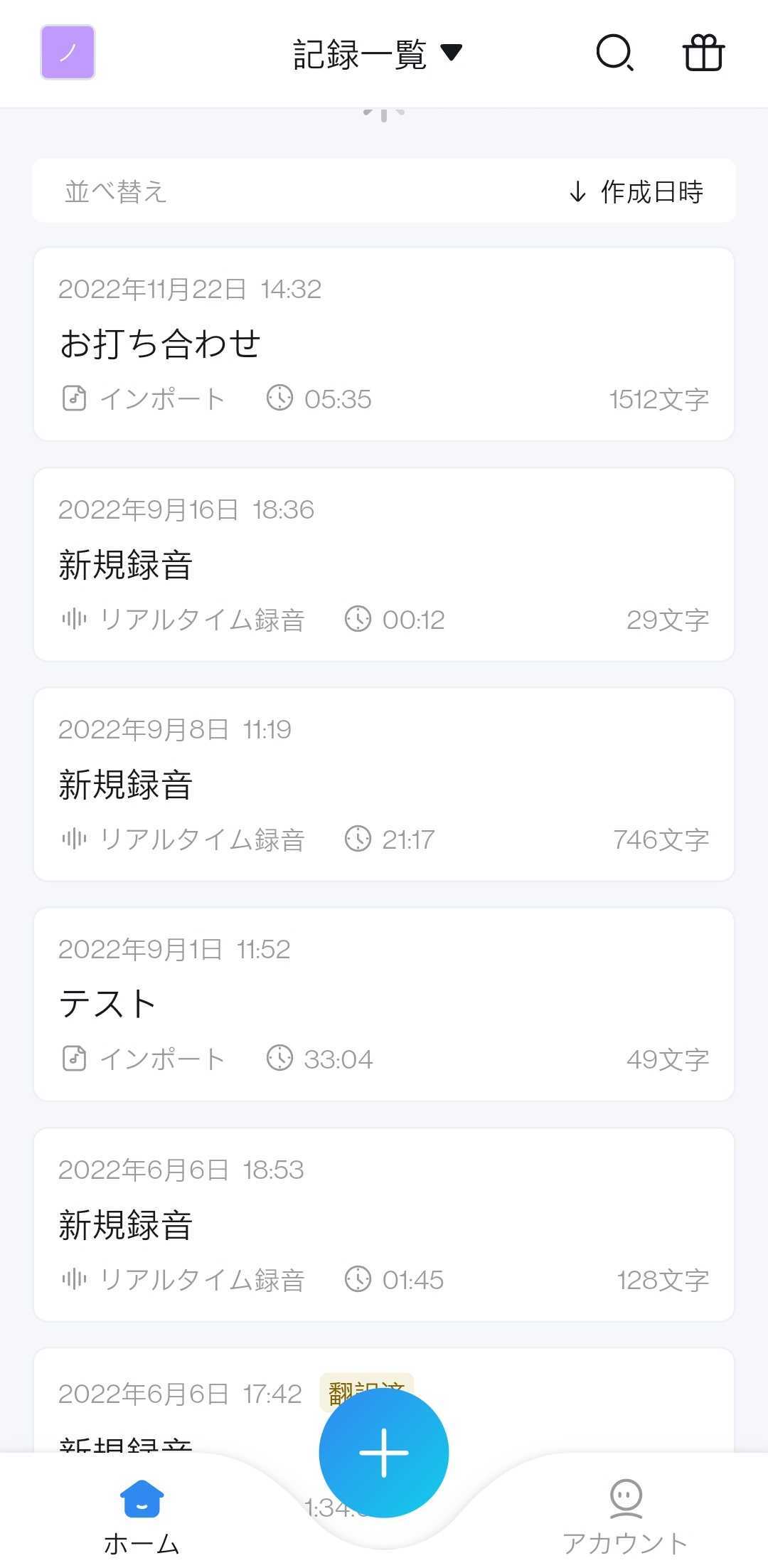The image size is (768, 1568).
Task: Open the search icon
Action: 614,53
